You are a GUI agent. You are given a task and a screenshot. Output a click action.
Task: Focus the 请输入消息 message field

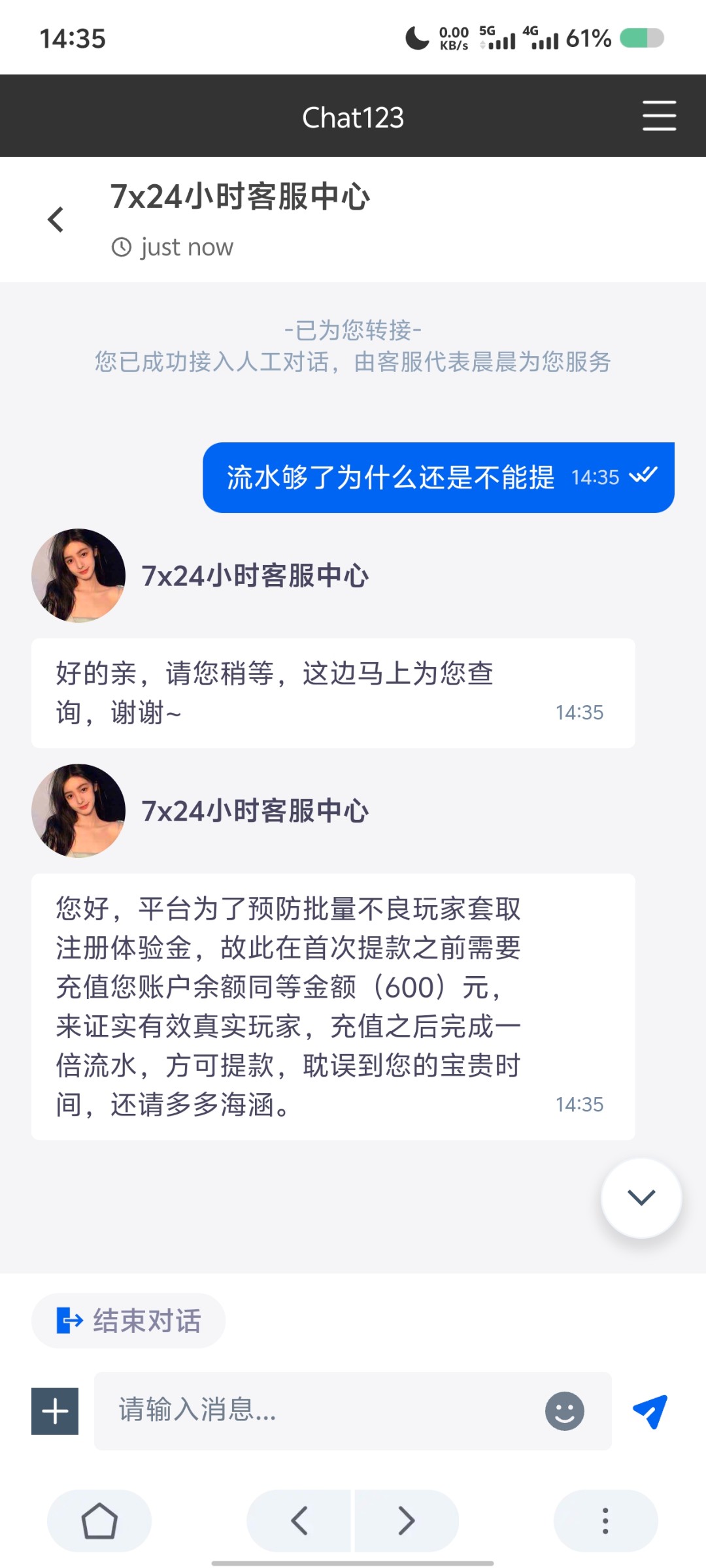click(x=320, y=1411)
